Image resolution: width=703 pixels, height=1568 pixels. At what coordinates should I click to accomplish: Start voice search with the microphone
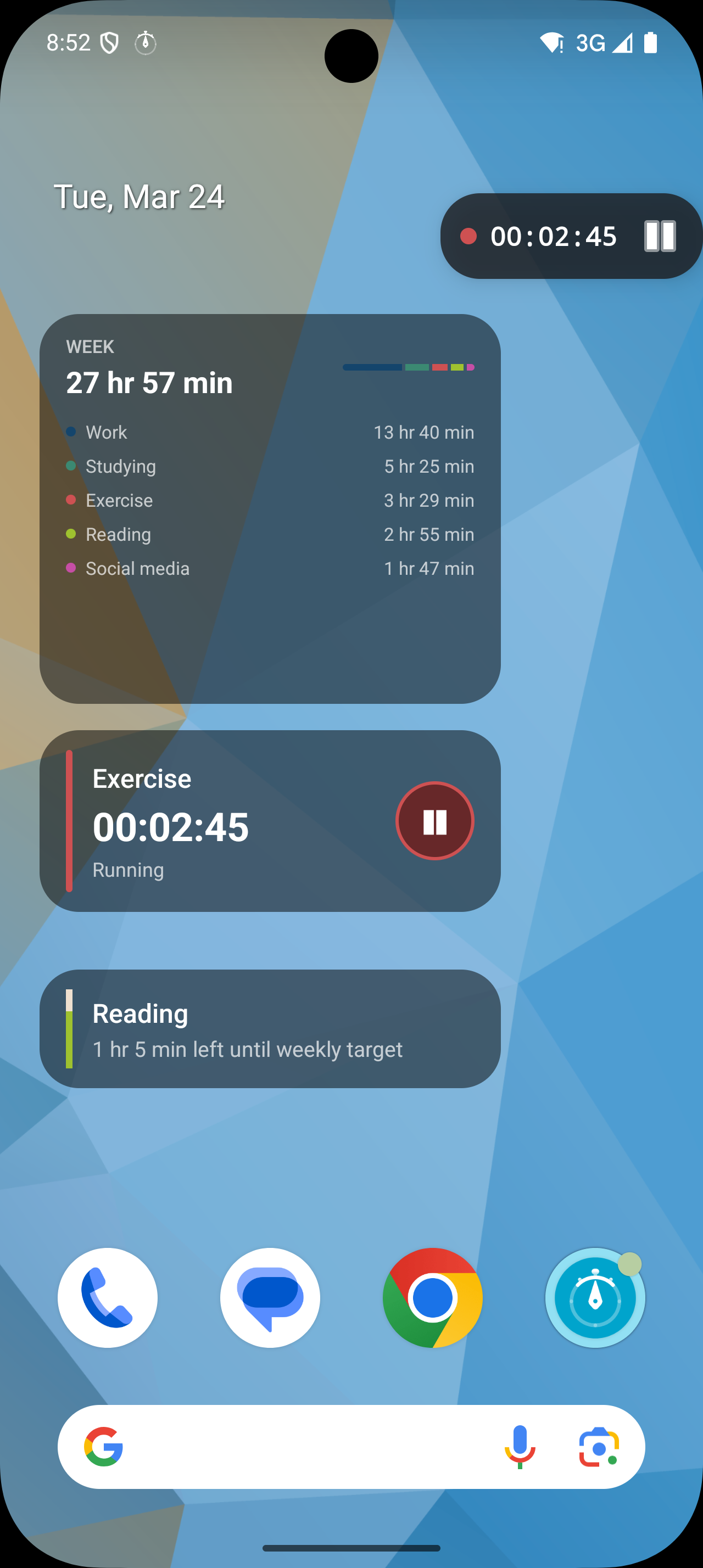coord(519,1446)
